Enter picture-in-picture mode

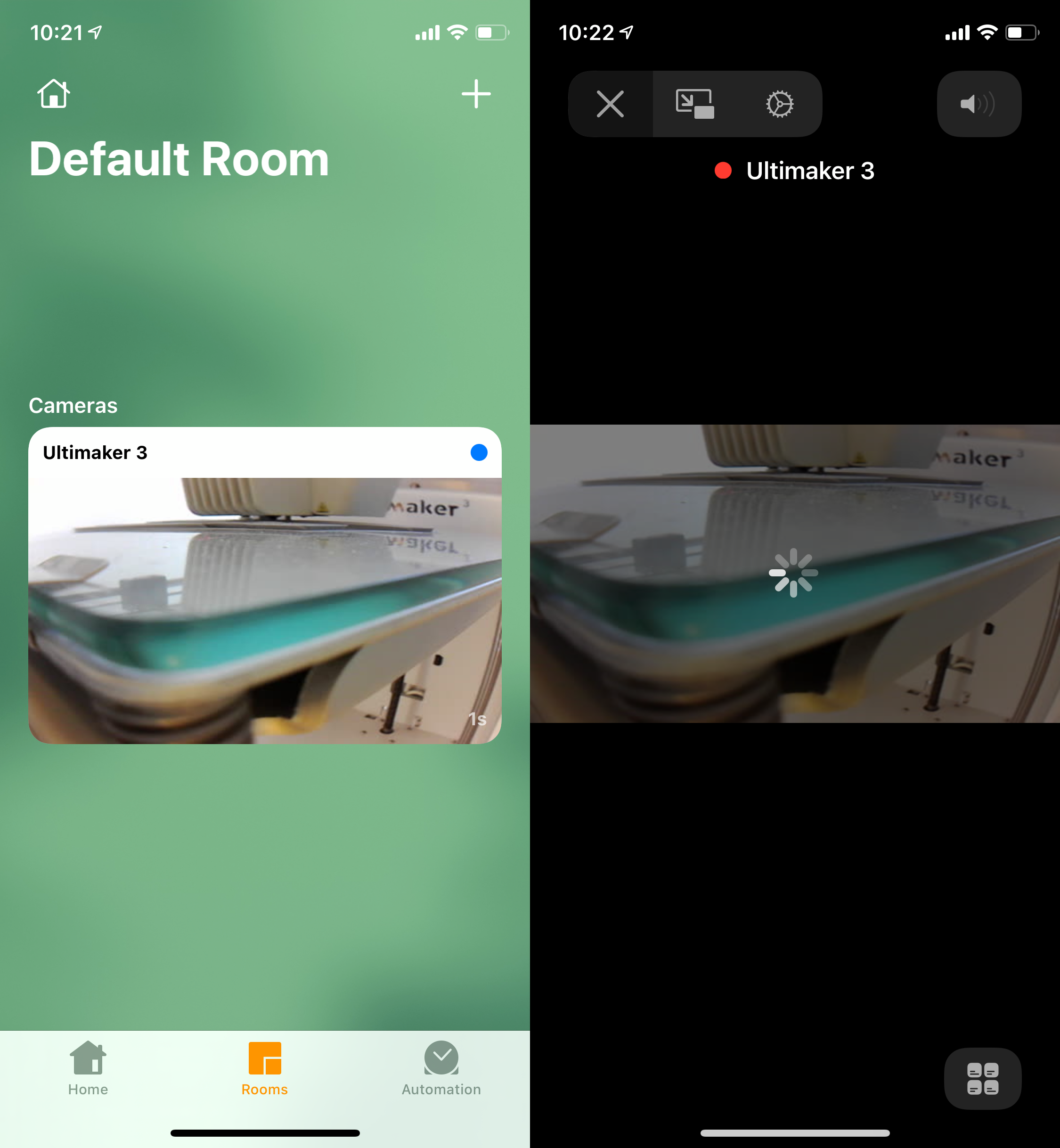click(x=694, y=104)
